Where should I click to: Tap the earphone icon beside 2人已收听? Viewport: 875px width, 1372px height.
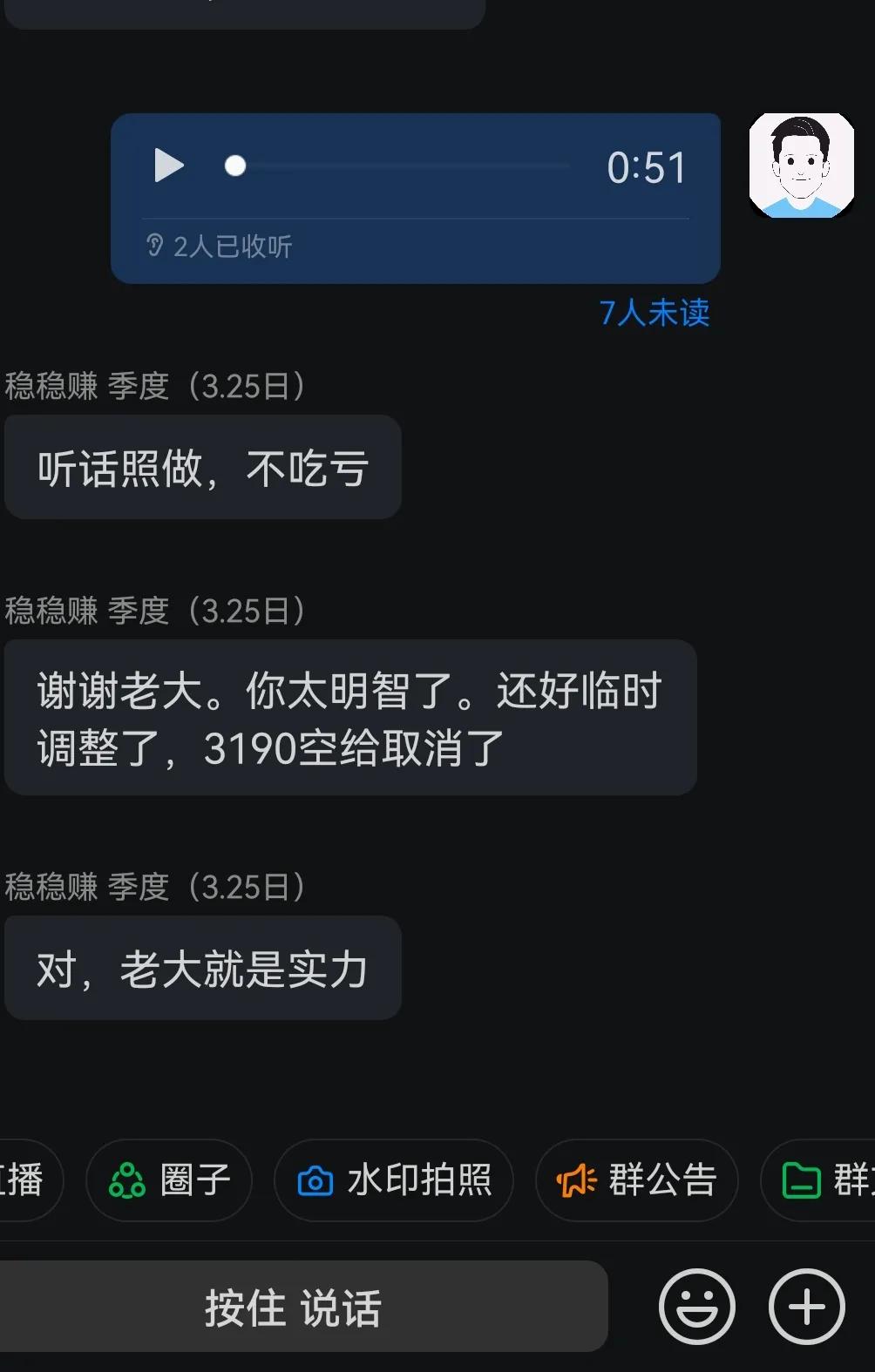155,247
